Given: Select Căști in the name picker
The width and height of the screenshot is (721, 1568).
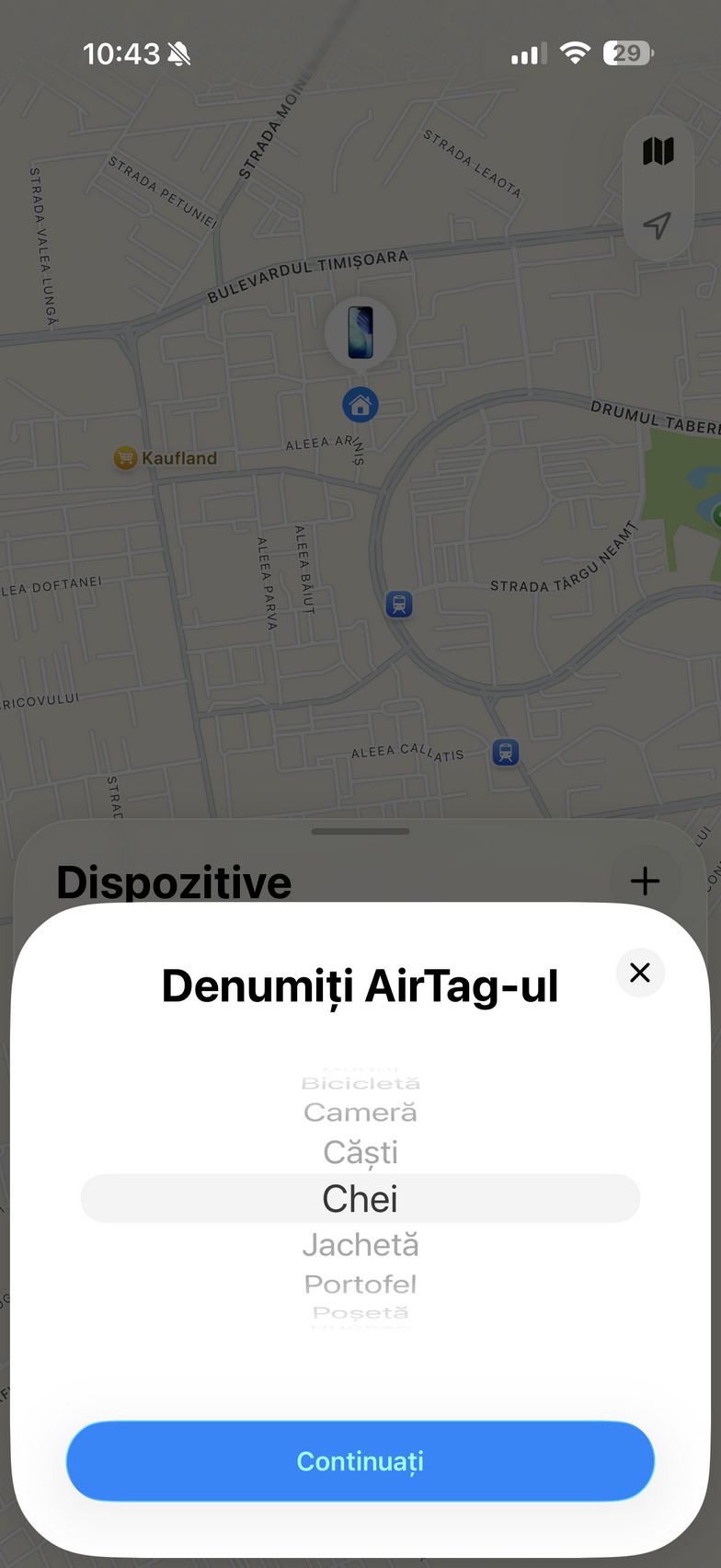Looking at the screenshot, I should pos(360,1152).
